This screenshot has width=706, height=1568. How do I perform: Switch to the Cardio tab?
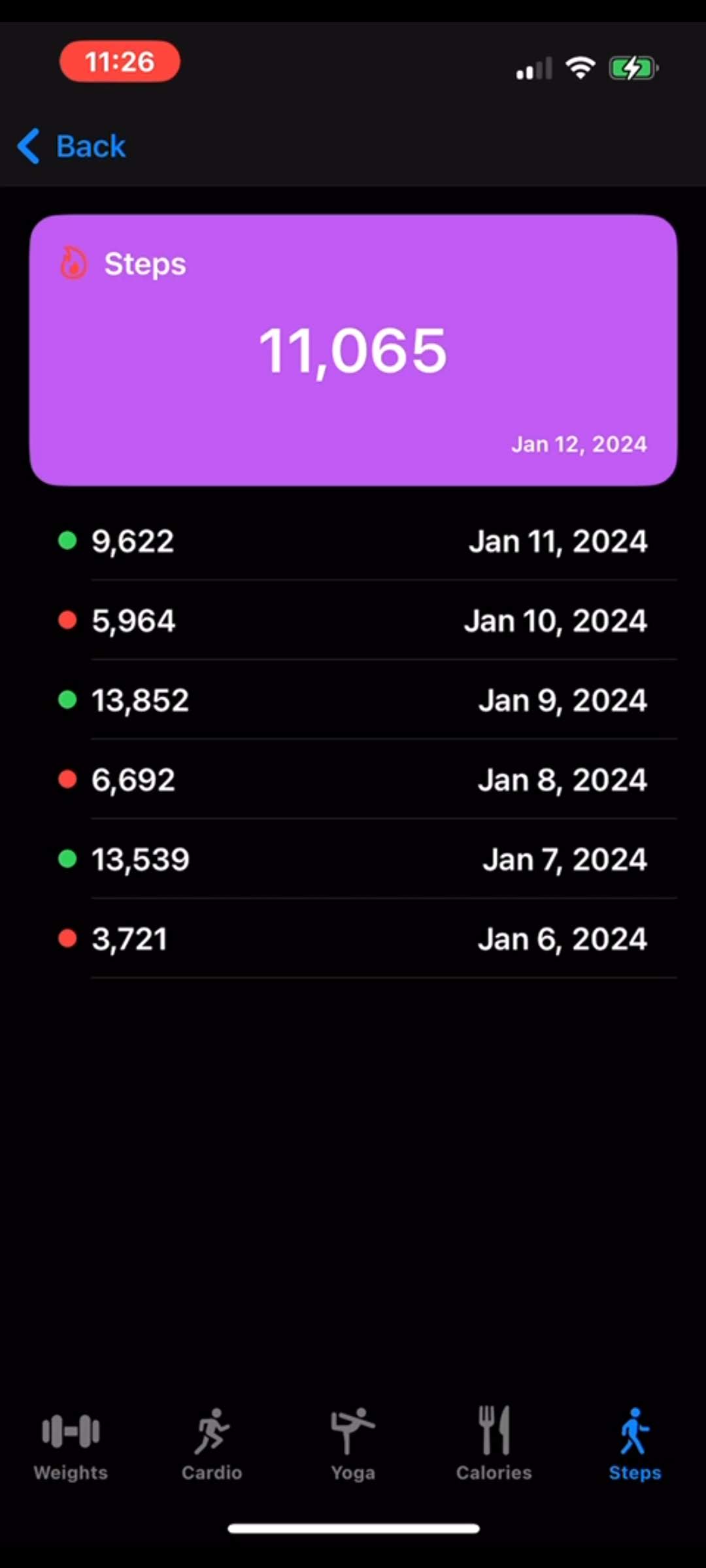[212, 1445]
